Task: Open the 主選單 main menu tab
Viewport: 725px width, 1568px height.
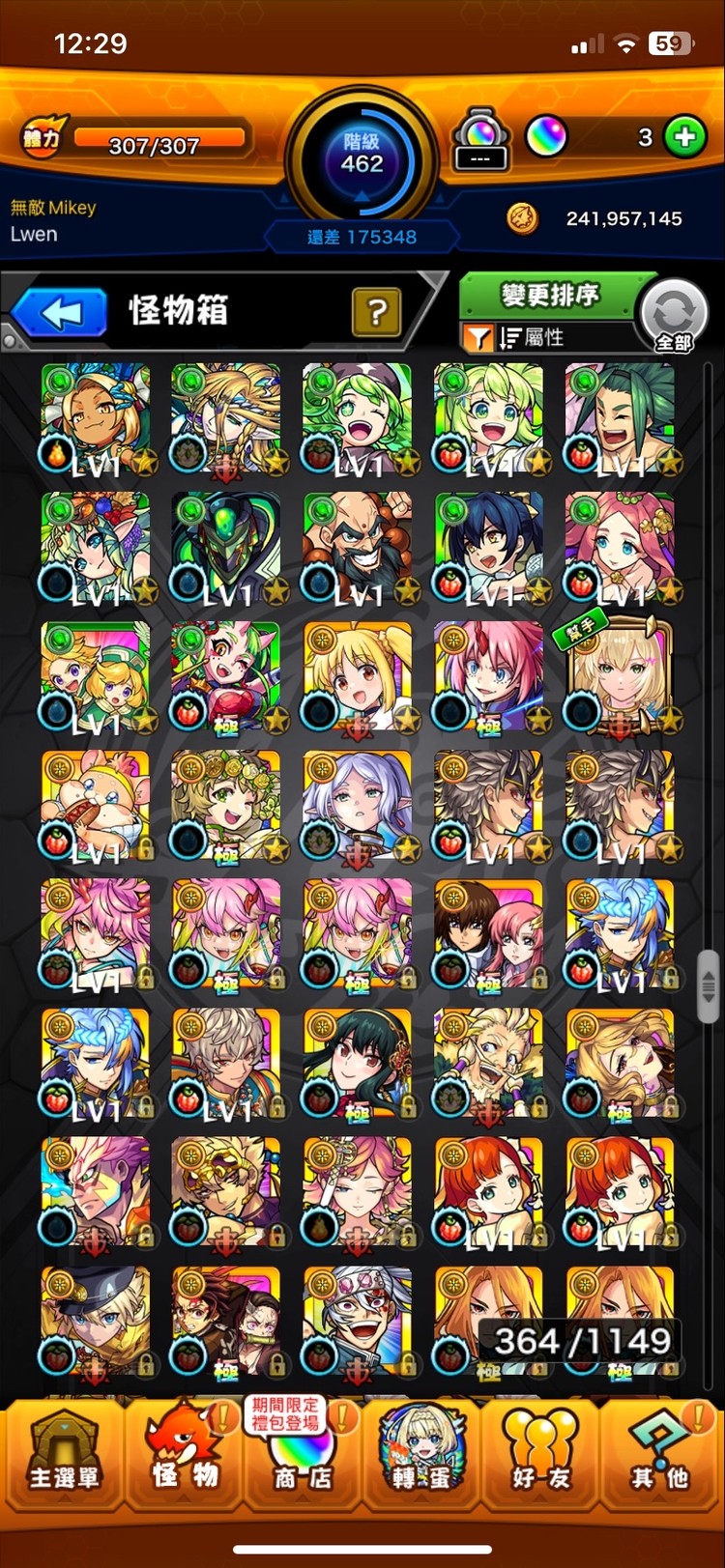Action: pos(64,1450)
